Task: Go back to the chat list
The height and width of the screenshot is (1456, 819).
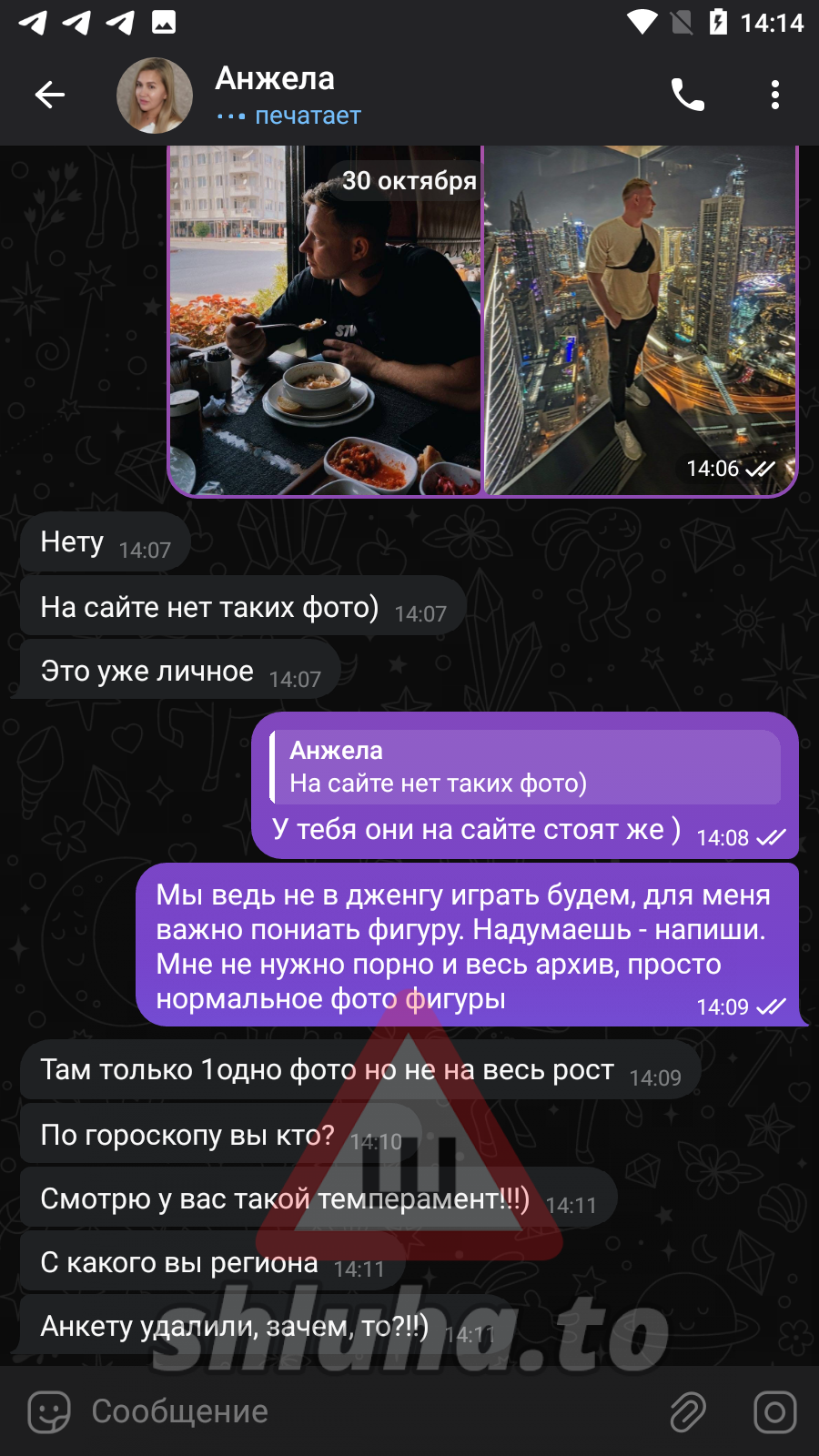Action: 50,95
